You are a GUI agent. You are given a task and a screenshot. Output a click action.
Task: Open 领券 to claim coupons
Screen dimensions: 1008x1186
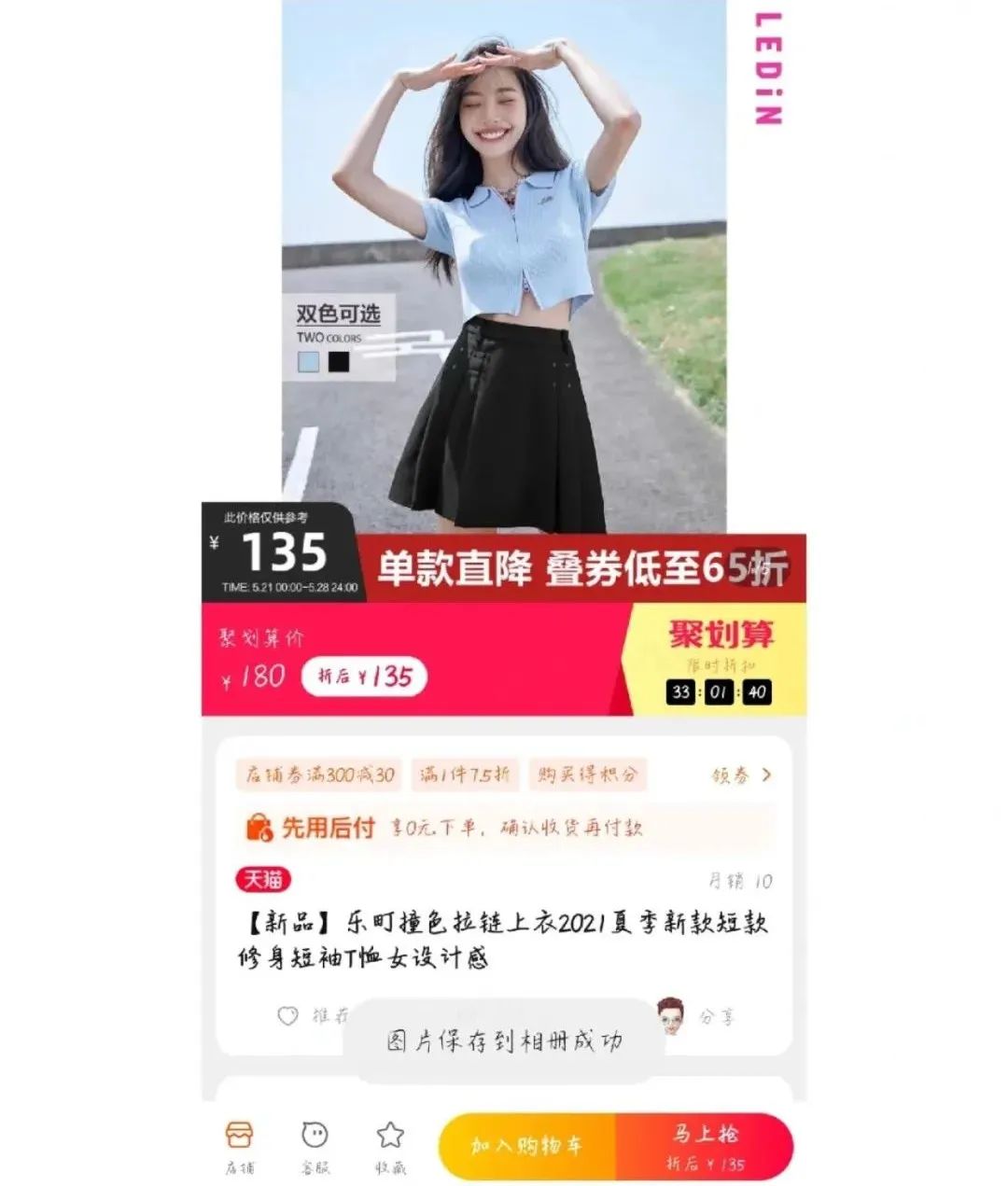(x=741, y=774)
